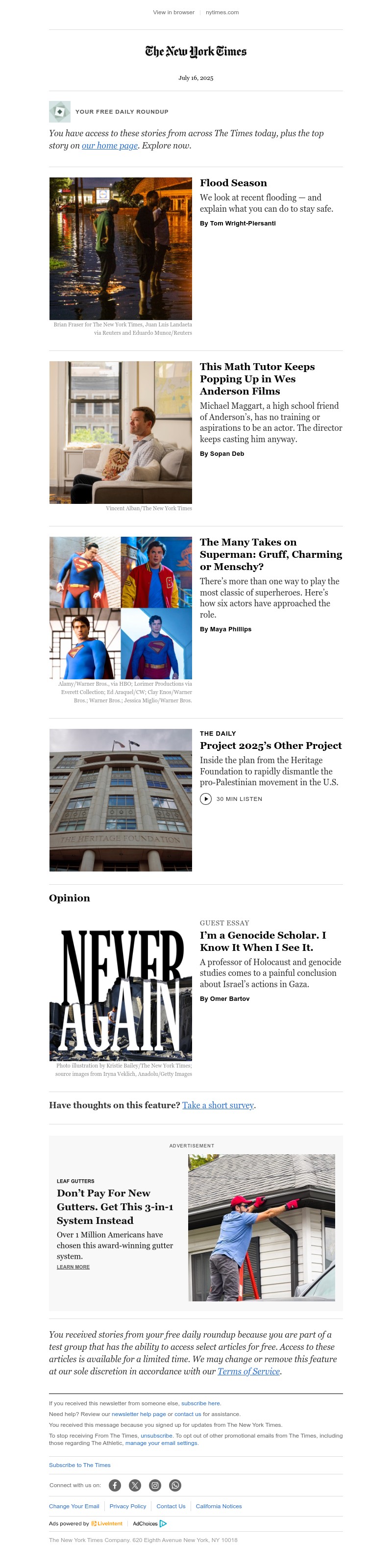This screenshot has width=392, height=1568.
Task: Open the Instagram icon
Action: 155,1485
